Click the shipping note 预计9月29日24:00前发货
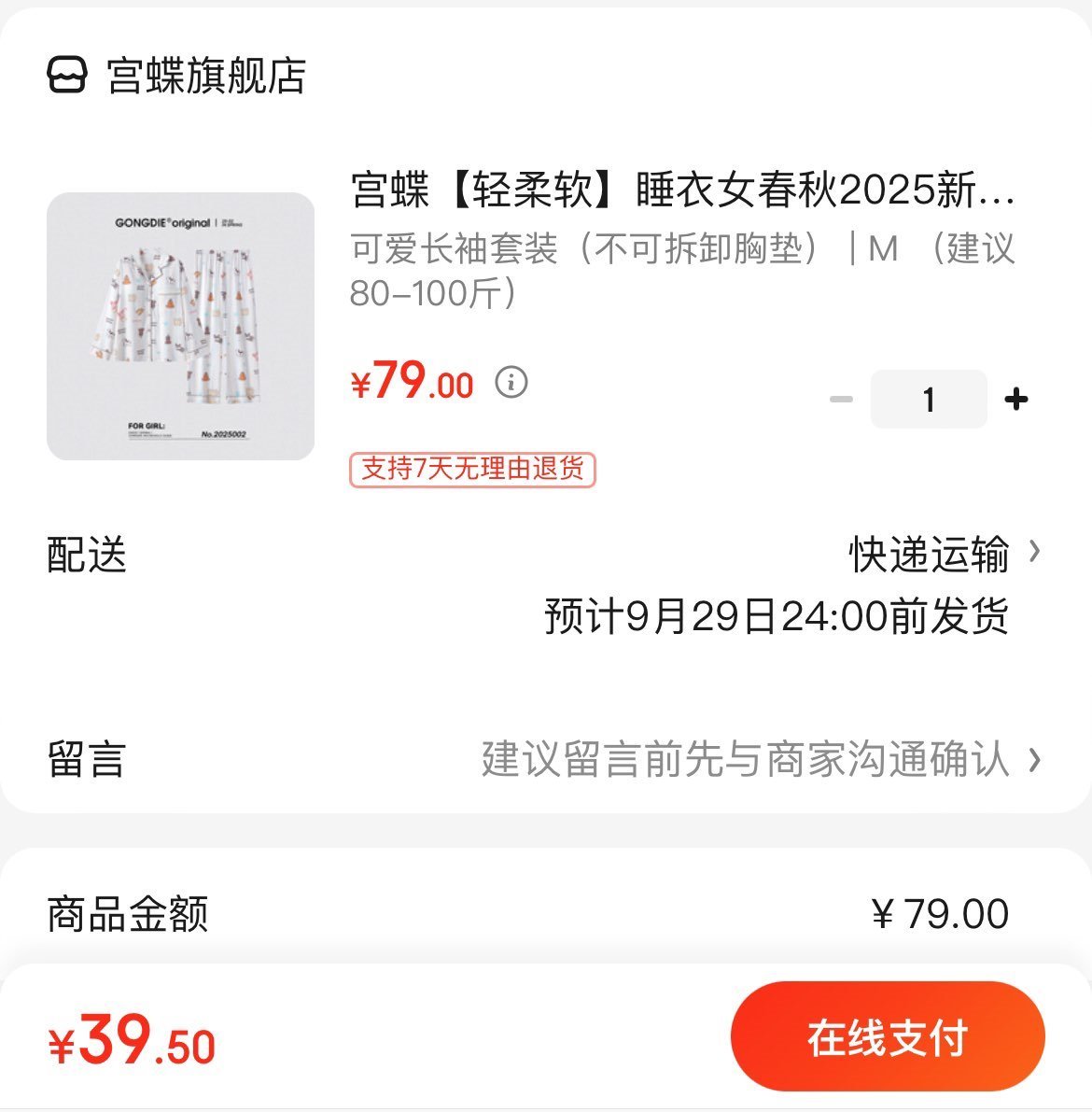 point(775,618)
